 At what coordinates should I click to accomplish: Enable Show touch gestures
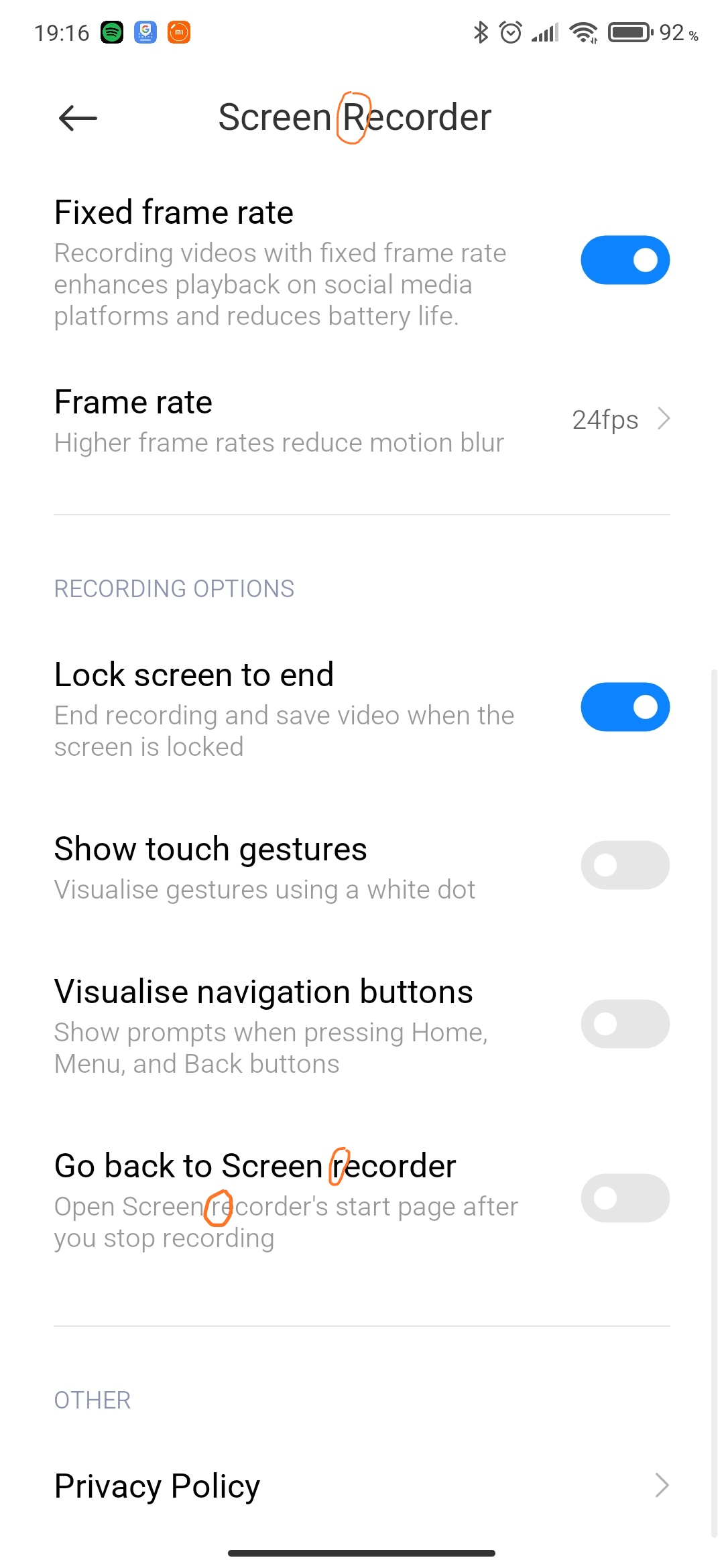click(x=625, y=865)
